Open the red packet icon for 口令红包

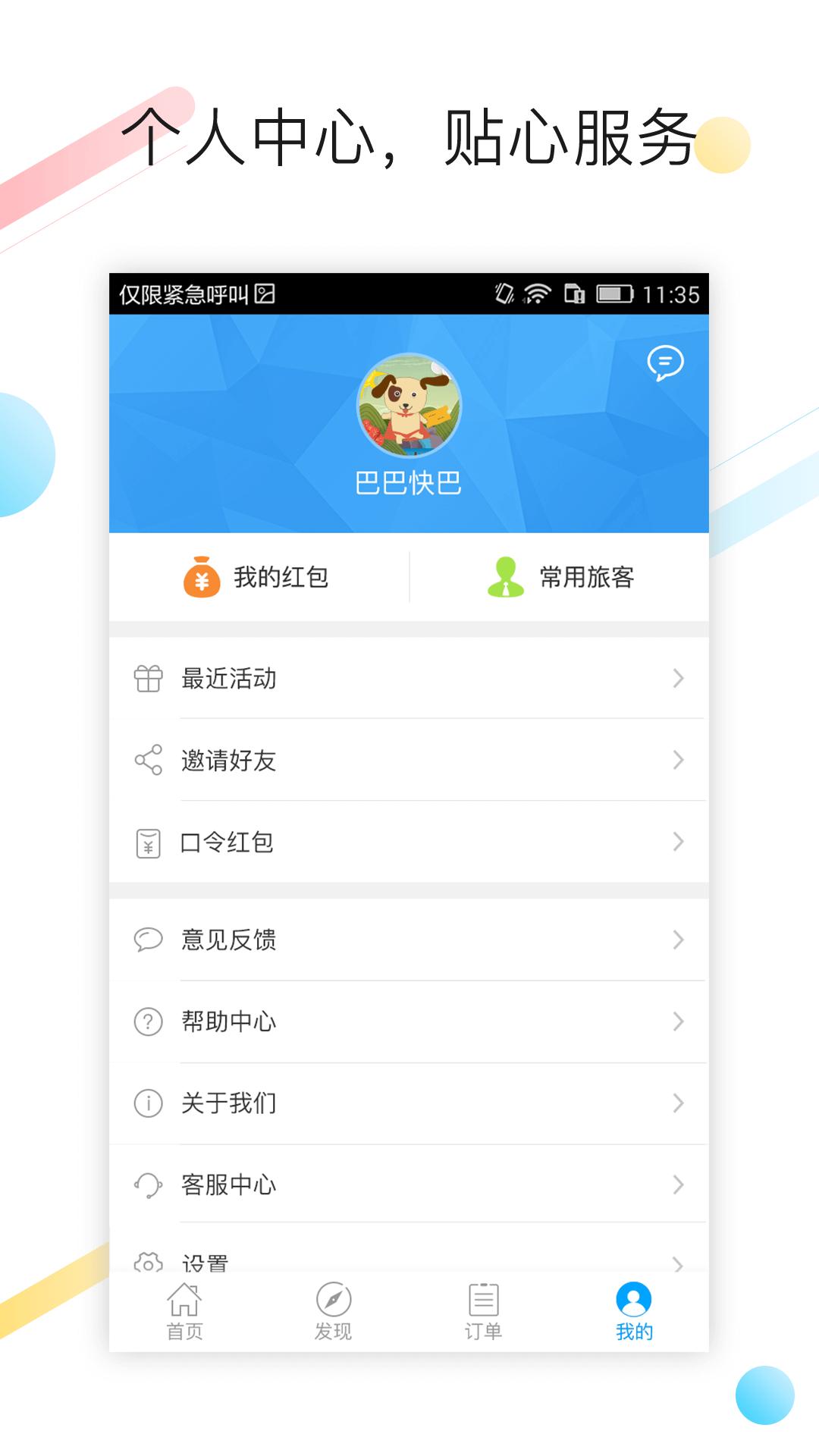click(149, 842)
